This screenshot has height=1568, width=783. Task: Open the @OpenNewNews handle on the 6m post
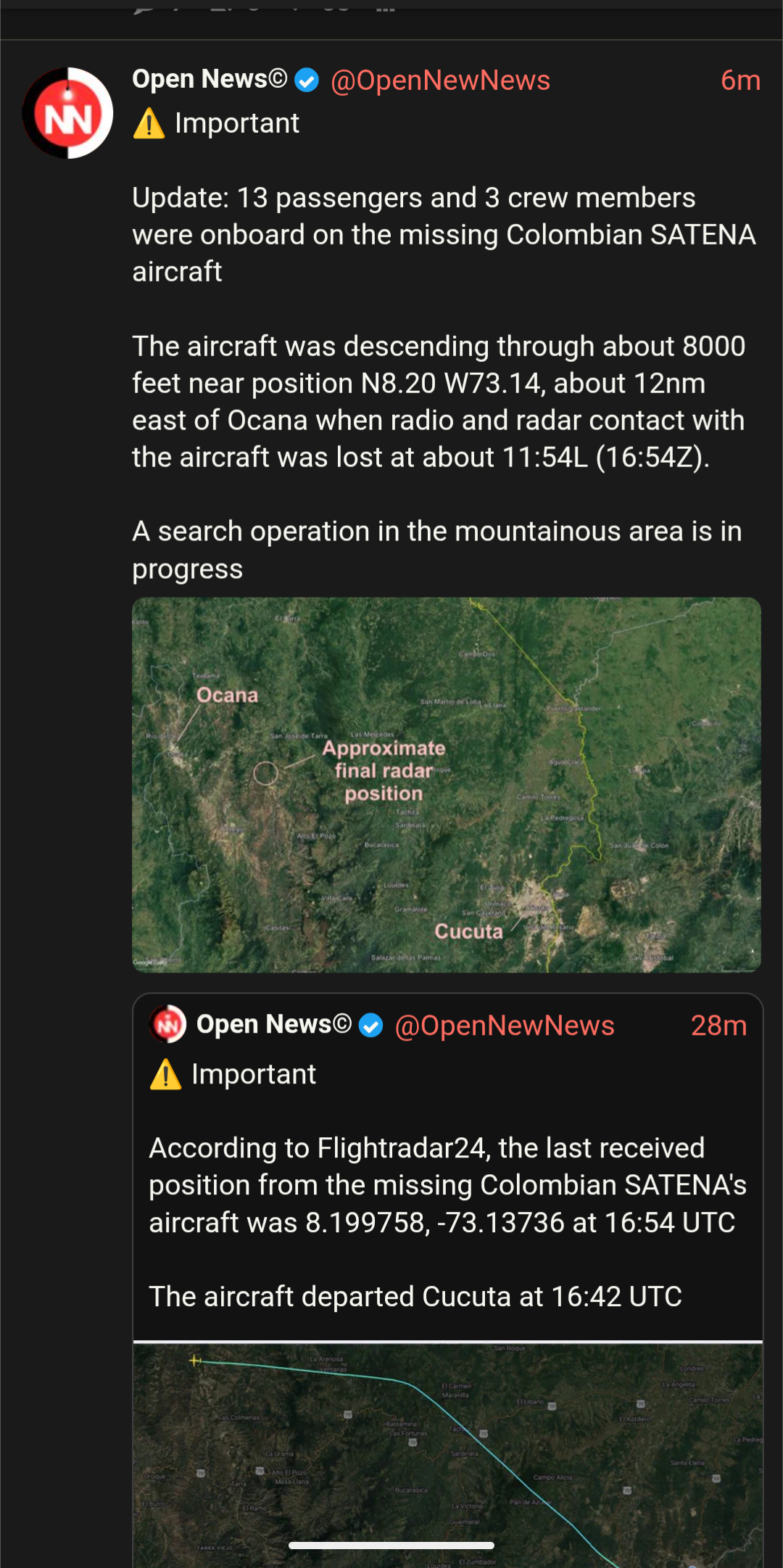(x=440, y=81)
